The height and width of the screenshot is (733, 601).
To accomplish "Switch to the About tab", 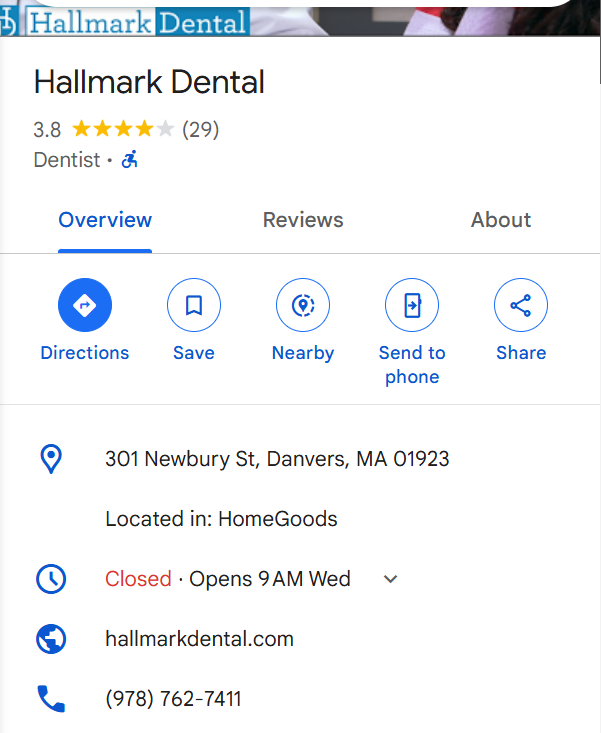I will (x=500, y=220).
